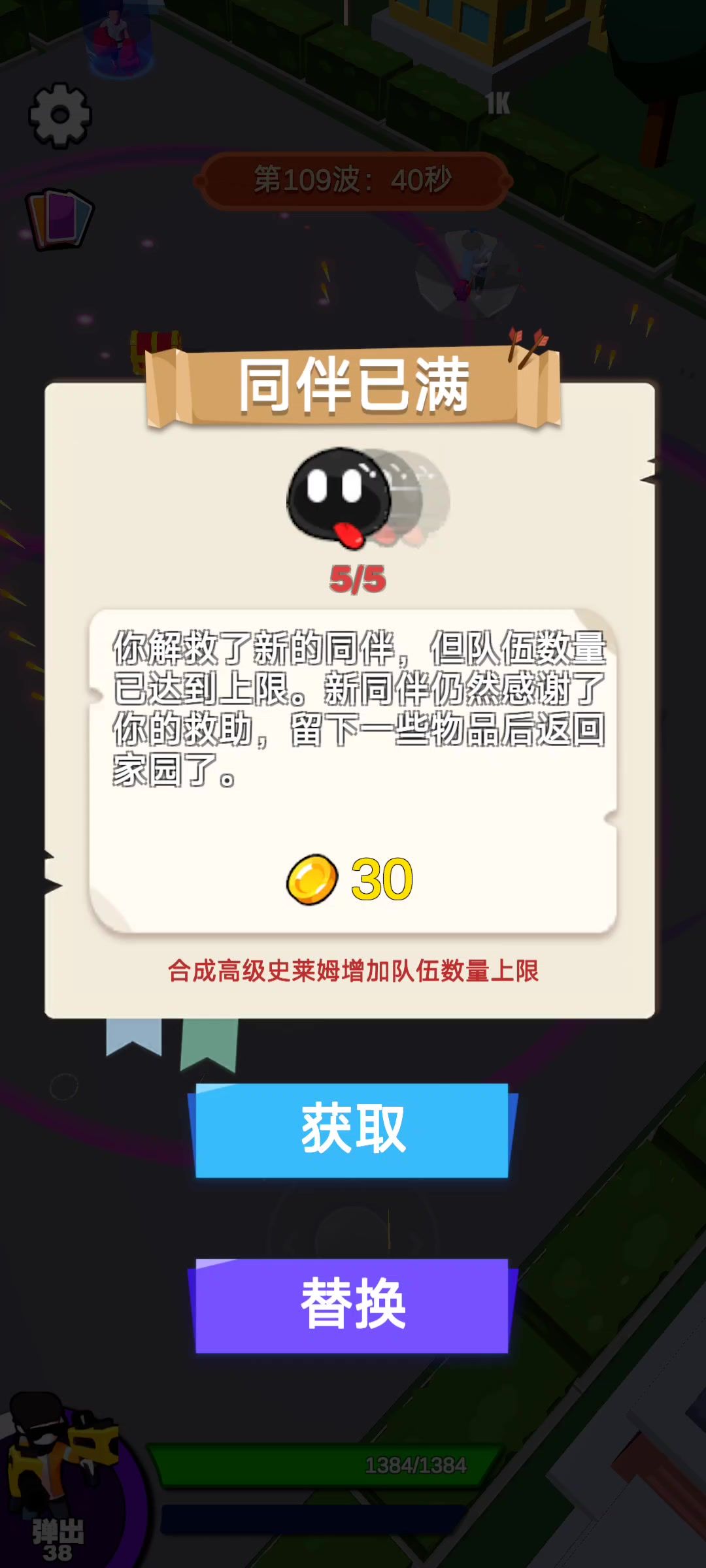Open the settings gear icon
Viewport: 706px width, 1568px height.
(x=59, y=116)
